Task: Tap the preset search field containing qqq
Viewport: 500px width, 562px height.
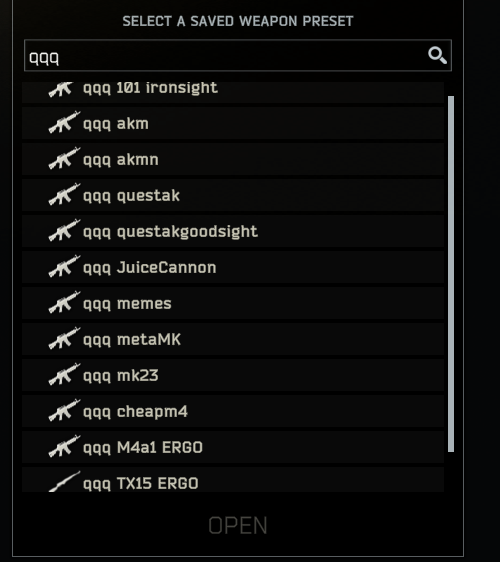Action: [x=238, y=56]
